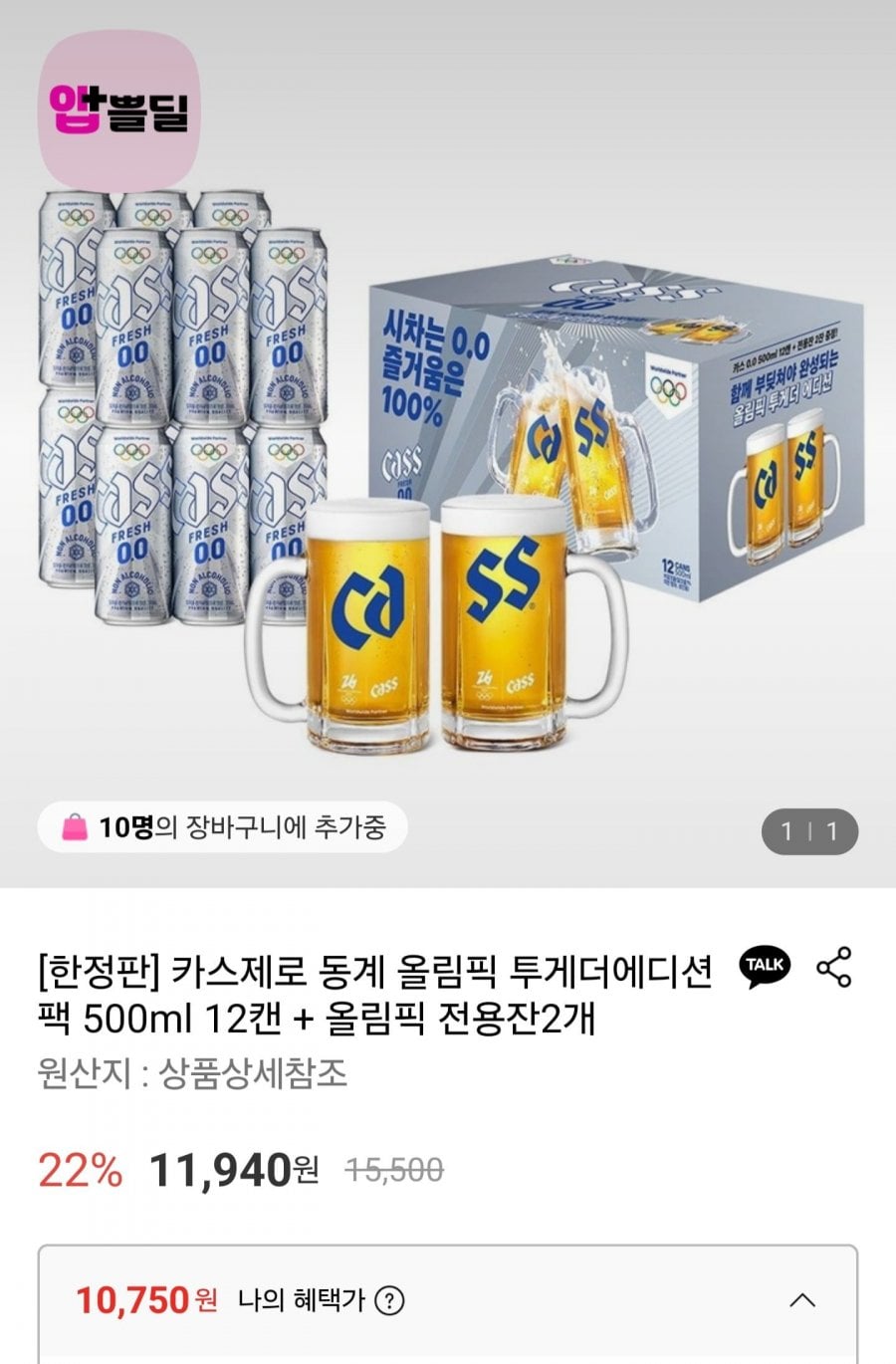Collapse the 나의 혜택가 section
This screenshot has width=896, height=1364.
(802, 1300)
